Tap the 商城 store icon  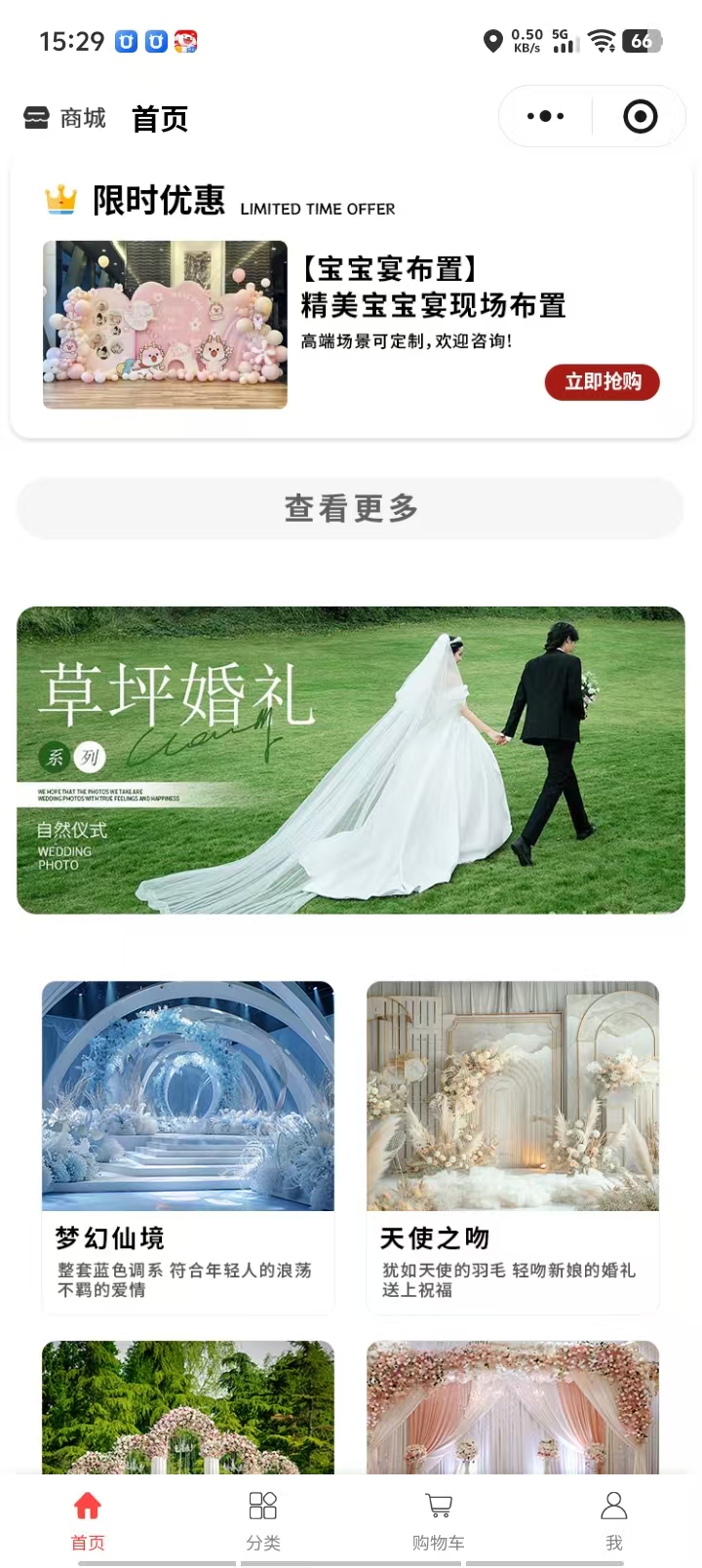click(x=37, y=118)
